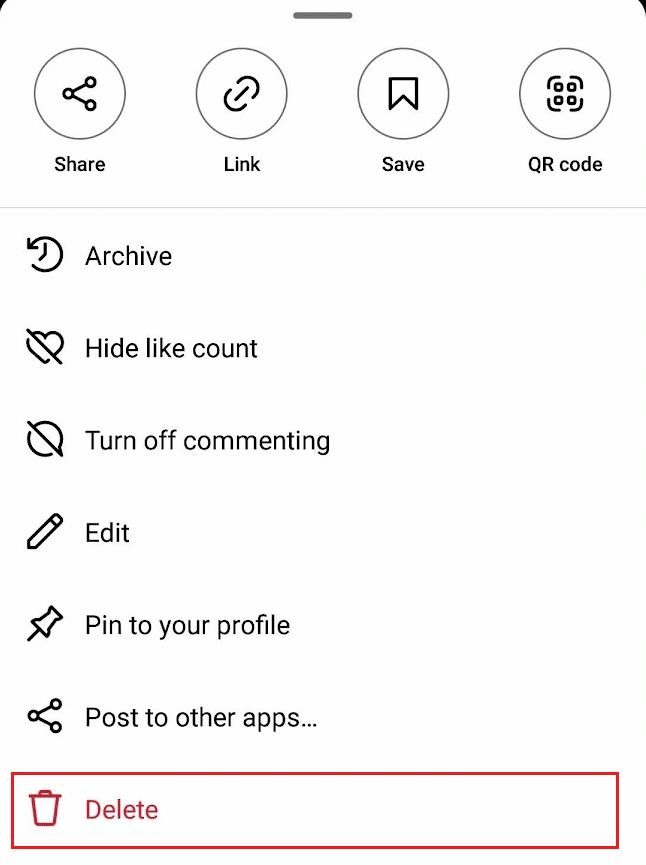This screenshot has width=646, height=865.
Task: Edit this post
Action: 107,533
